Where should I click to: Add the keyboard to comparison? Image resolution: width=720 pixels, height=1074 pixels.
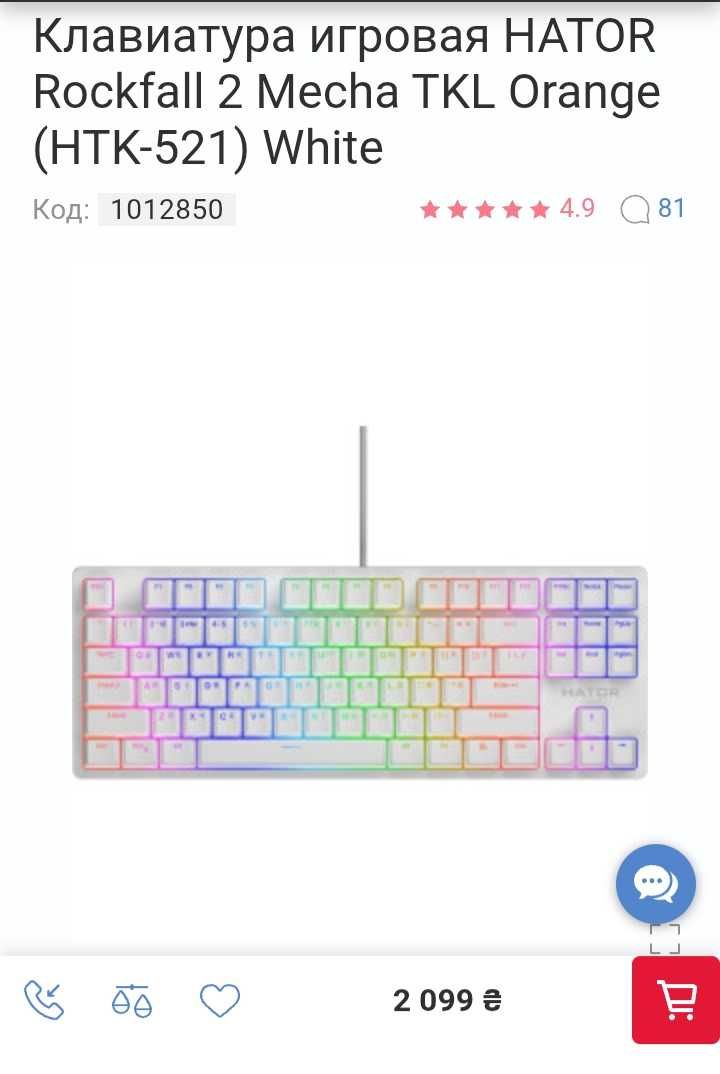pyautogui.click(x=131, y=1000)
